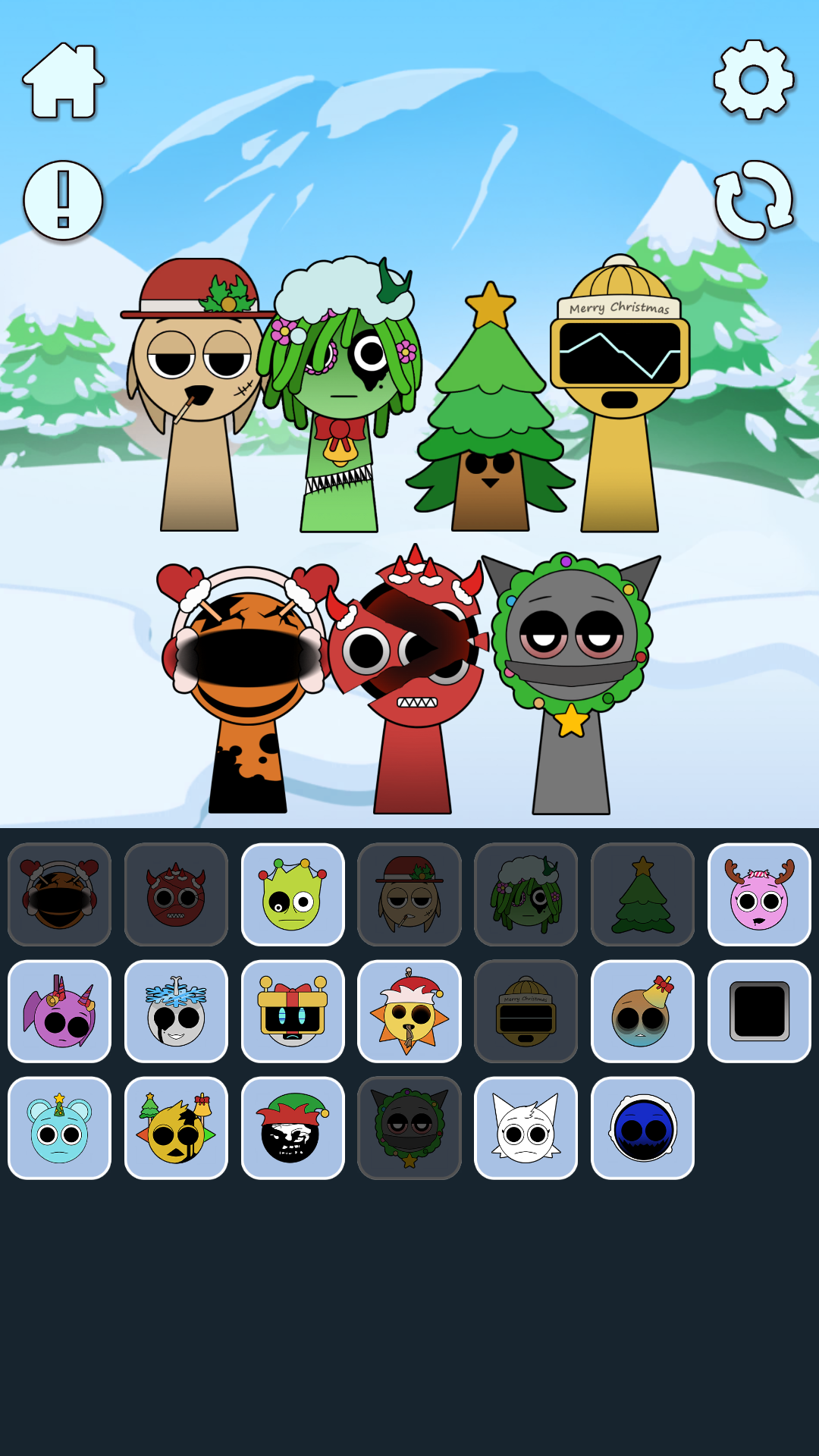
Task: Pick the pink reindeer antlers character tile
Action: [759, 895]
